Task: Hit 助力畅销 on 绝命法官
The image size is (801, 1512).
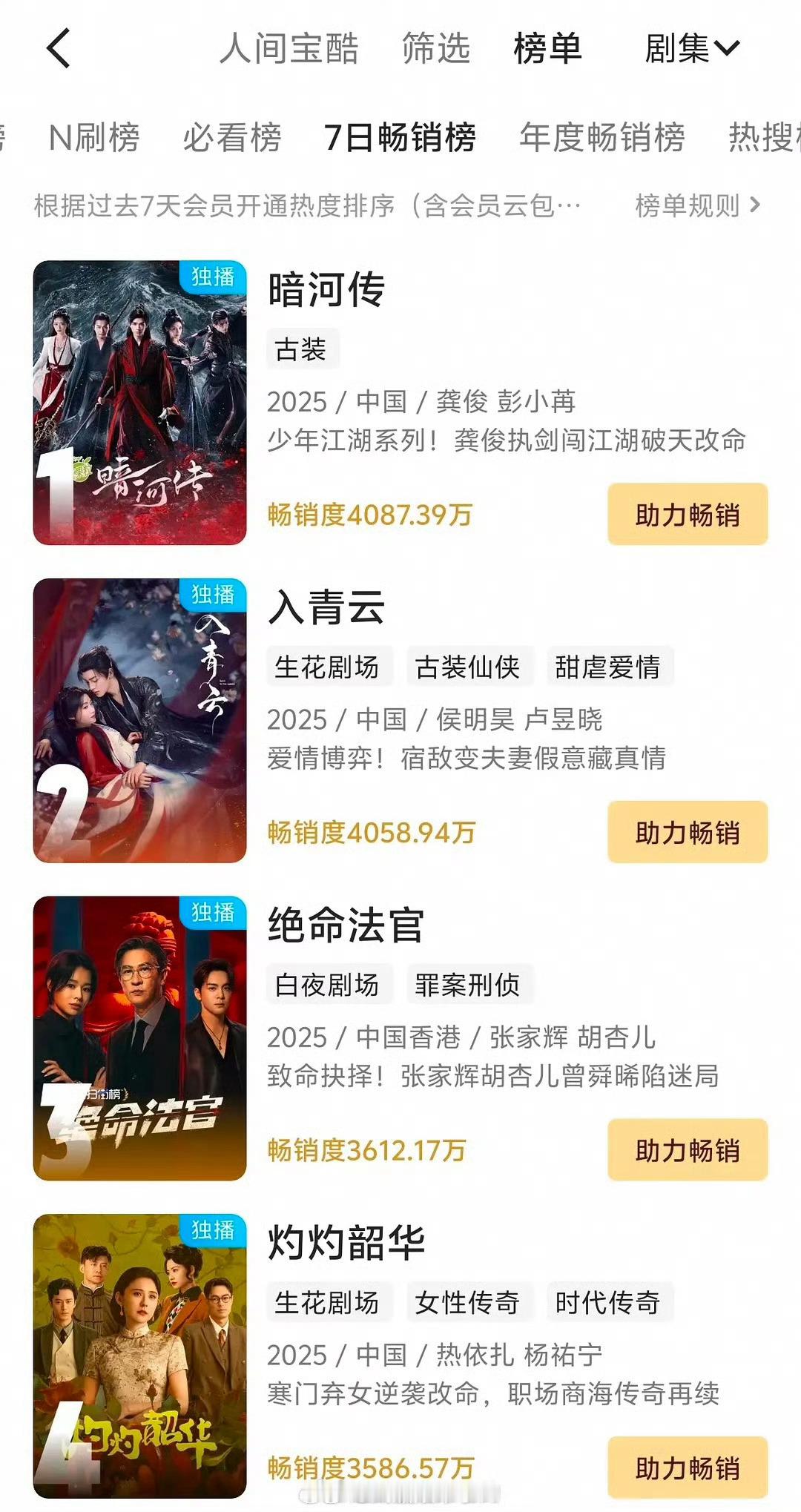Action: 688,1149
